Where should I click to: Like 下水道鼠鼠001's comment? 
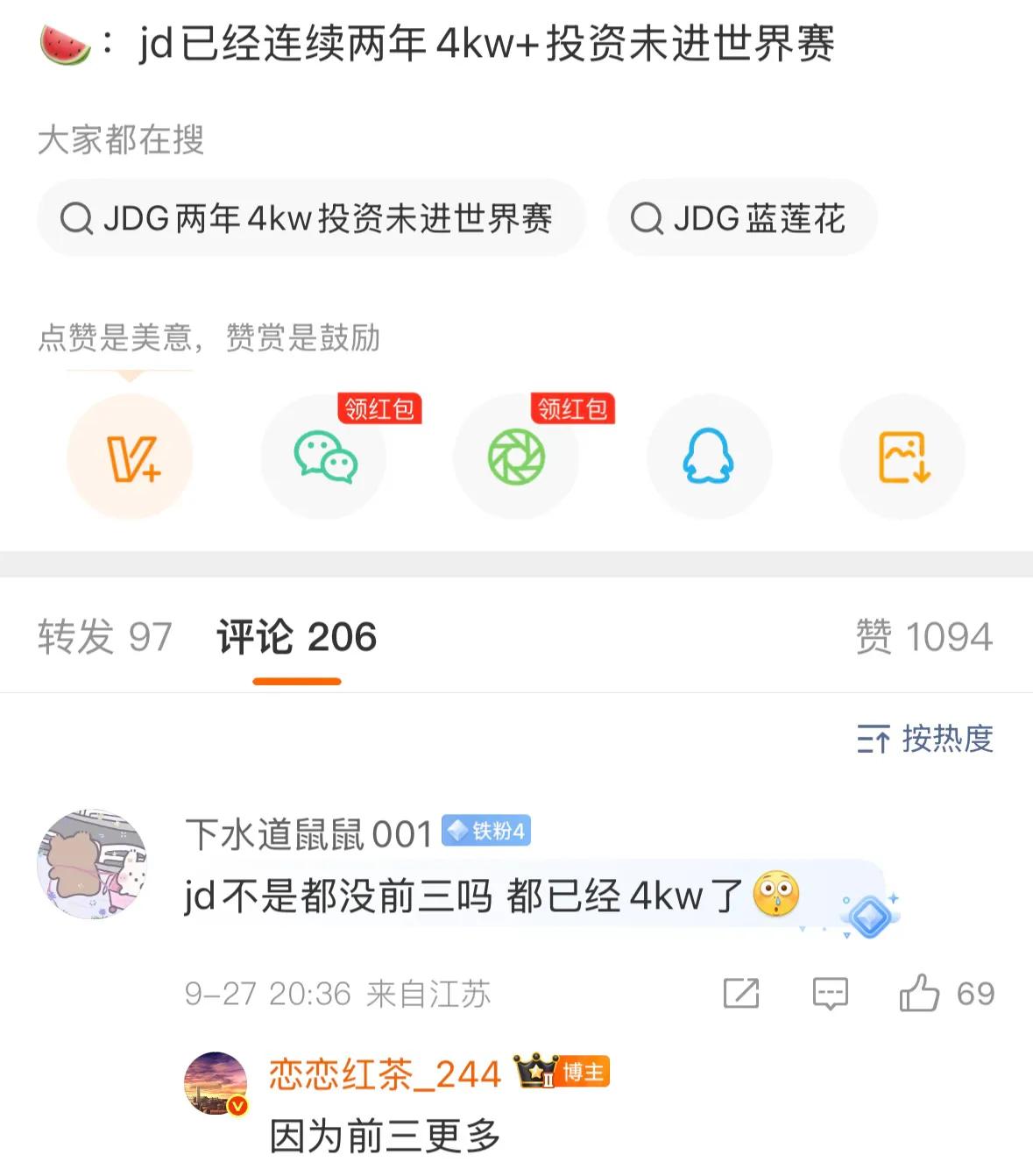pos(920,994)
